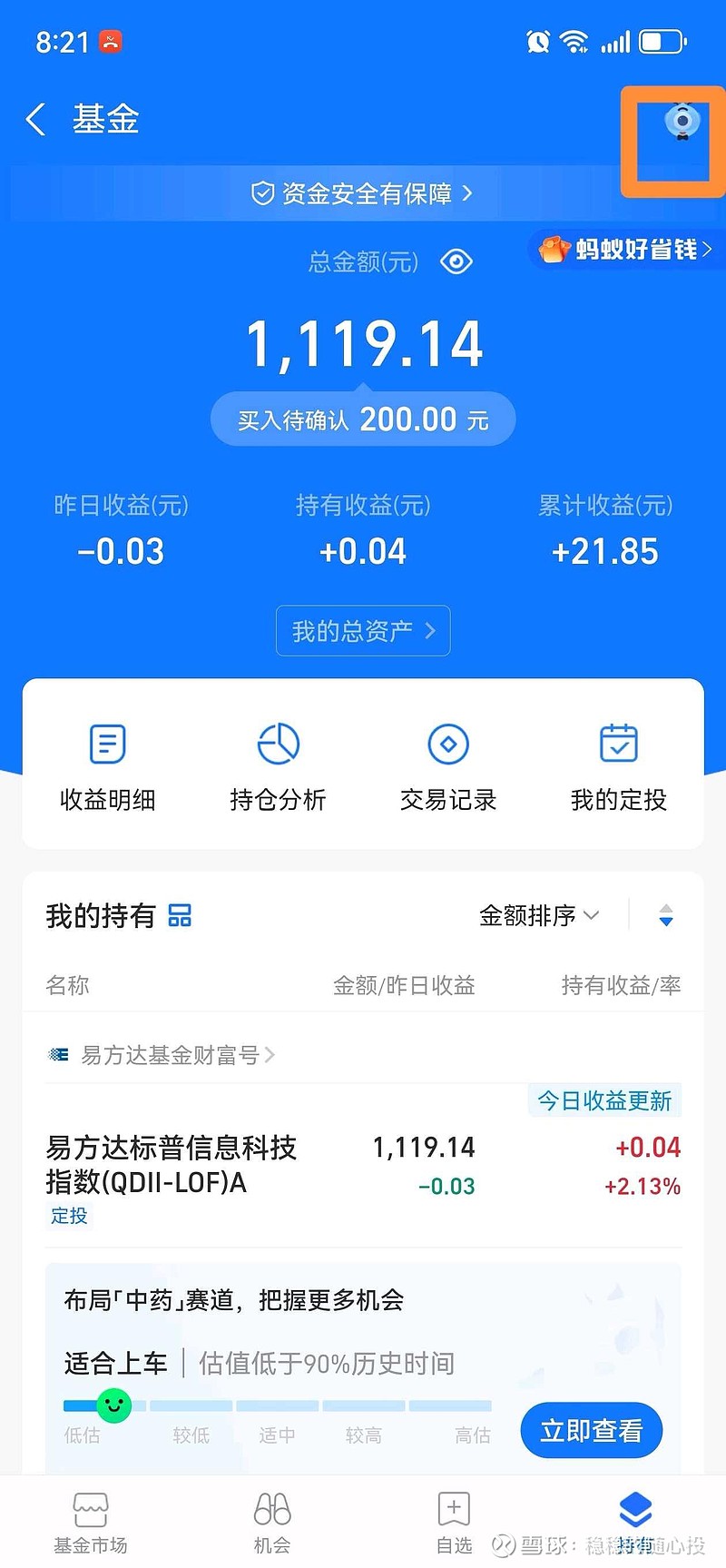726x1568 pixels.
Task: Open the 收益明细 income details icon
Action: 106,763
